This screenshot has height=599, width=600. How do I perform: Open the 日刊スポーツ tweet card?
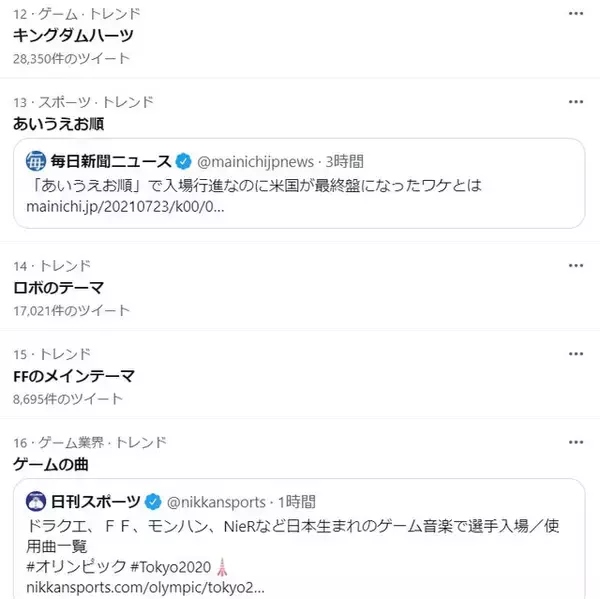[300, 545]
